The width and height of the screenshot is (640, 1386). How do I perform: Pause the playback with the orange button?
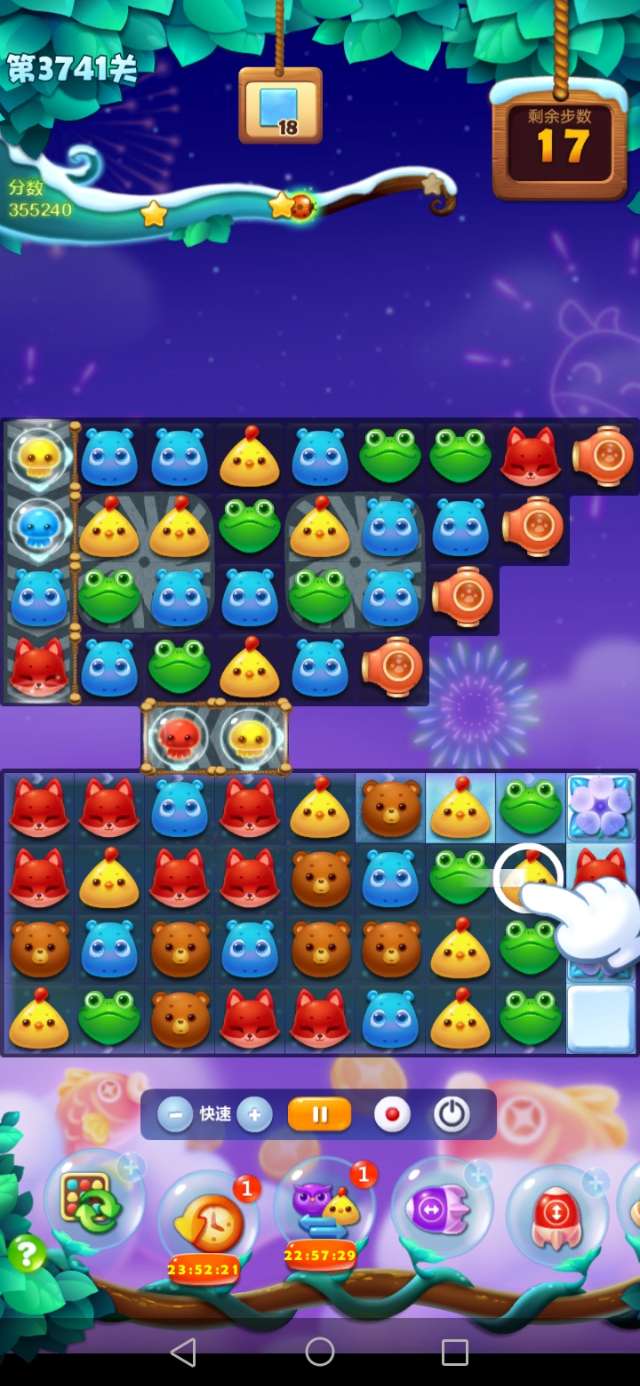click(x=320, y=1114)
